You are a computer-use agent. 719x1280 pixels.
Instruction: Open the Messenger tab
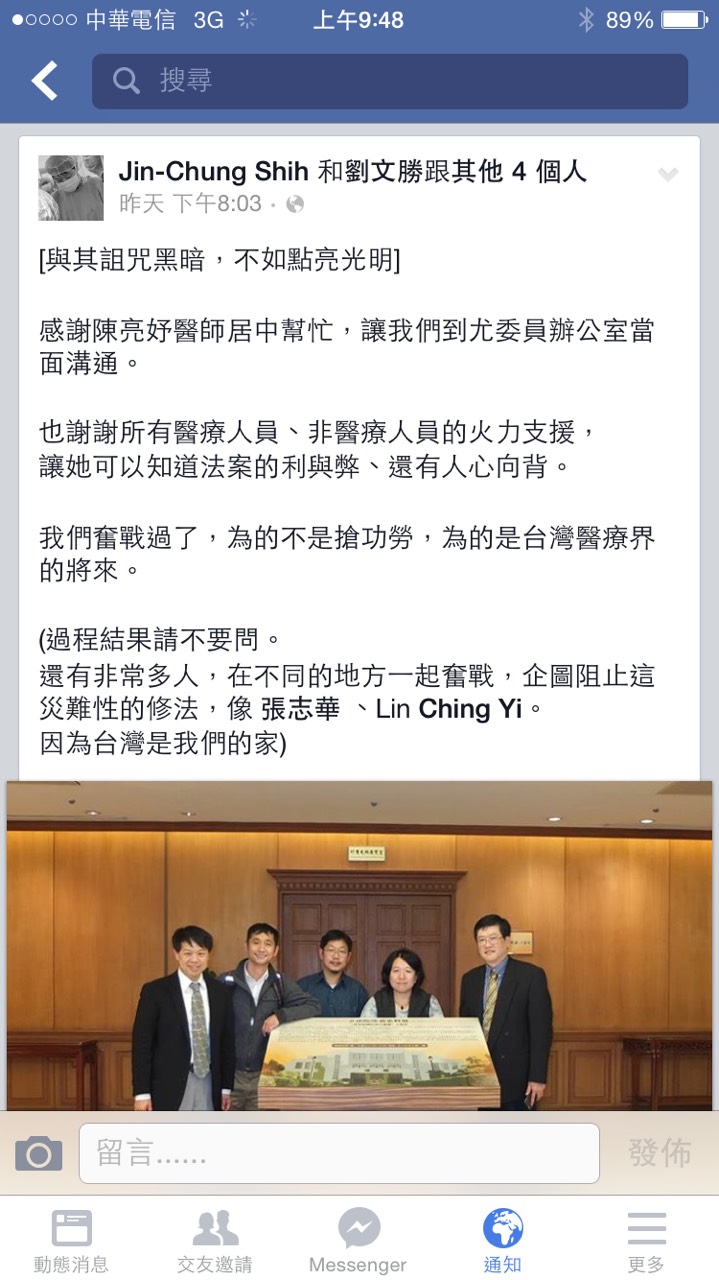pos(358,1240)
